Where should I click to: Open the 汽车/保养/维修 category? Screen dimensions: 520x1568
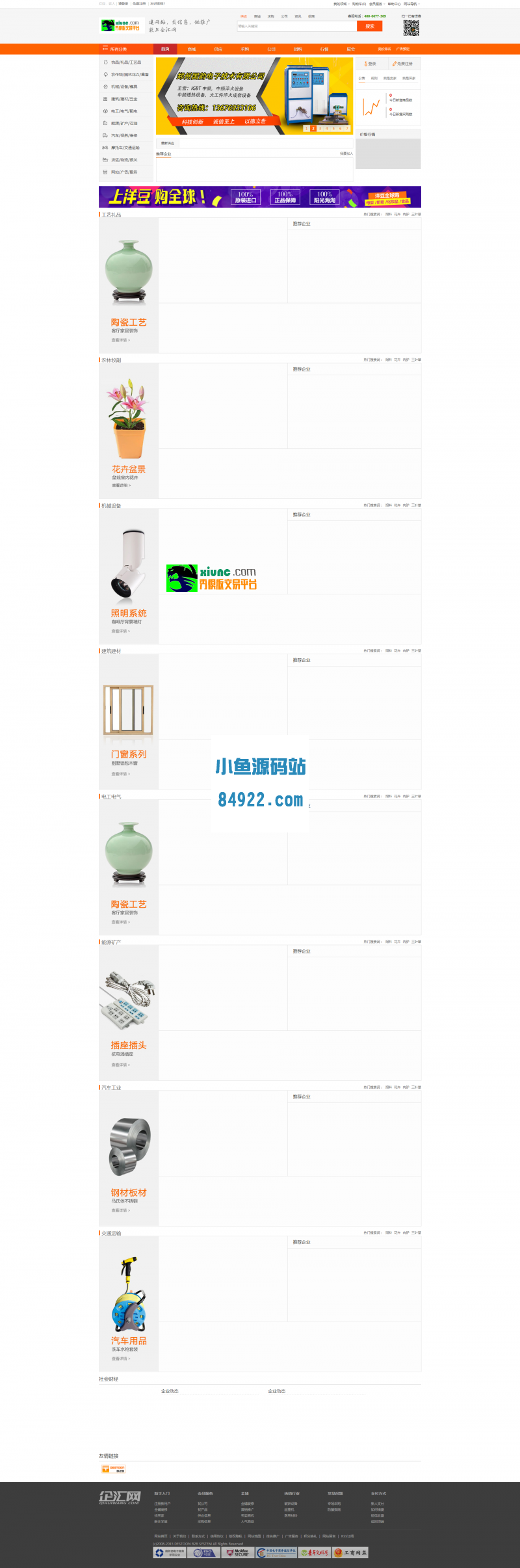pos(123,135)
